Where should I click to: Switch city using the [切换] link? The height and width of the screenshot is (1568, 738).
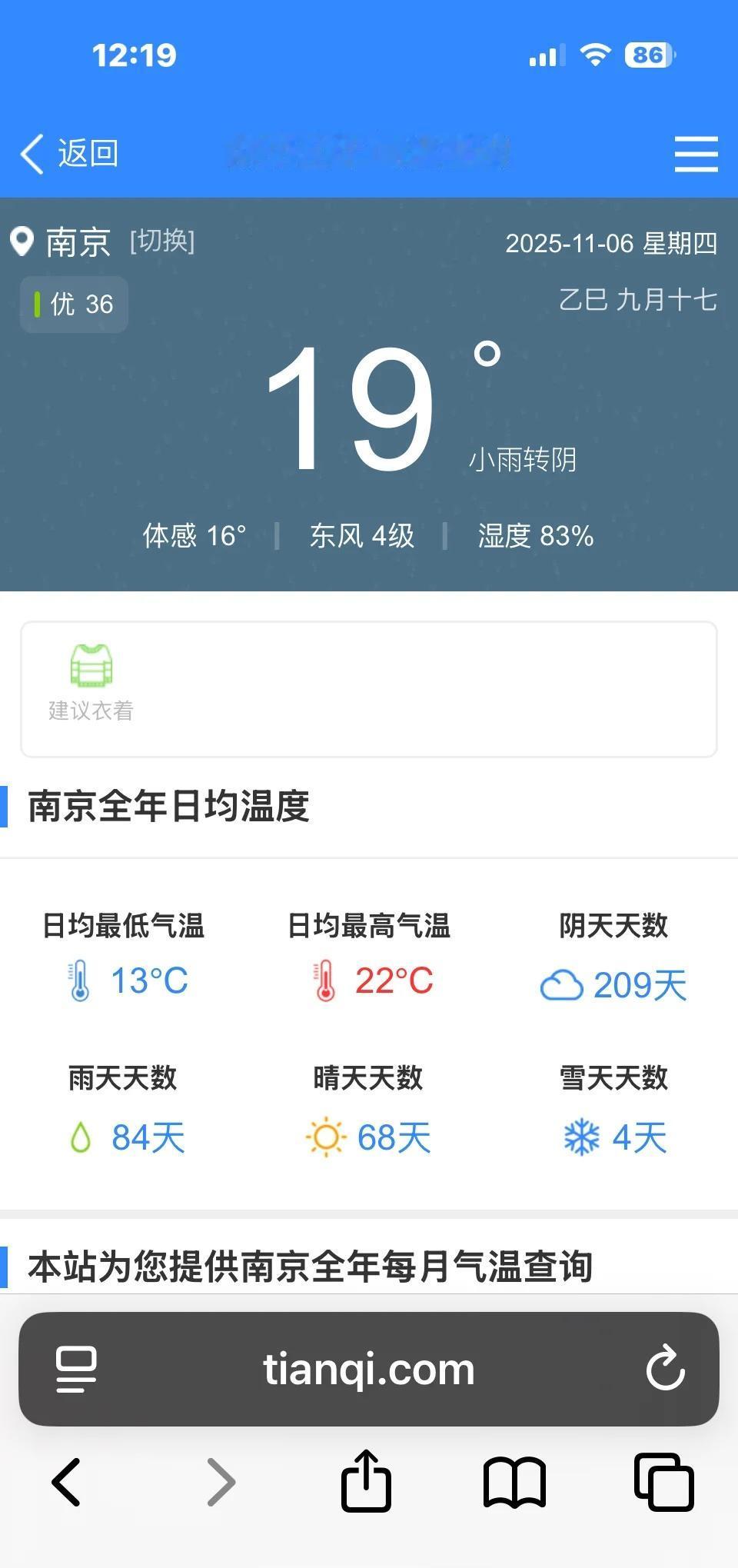pos(161,241)
